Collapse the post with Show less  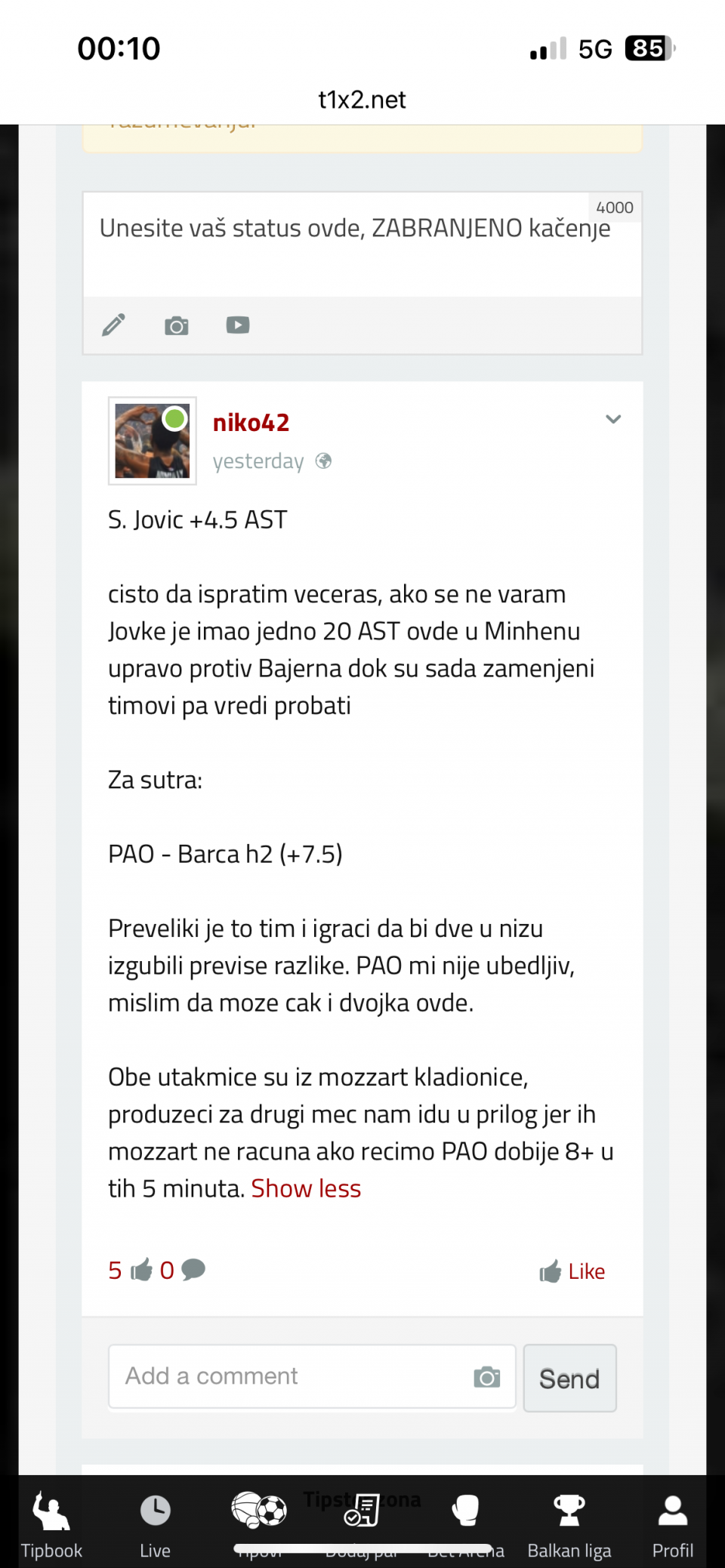coord(306,1189)
